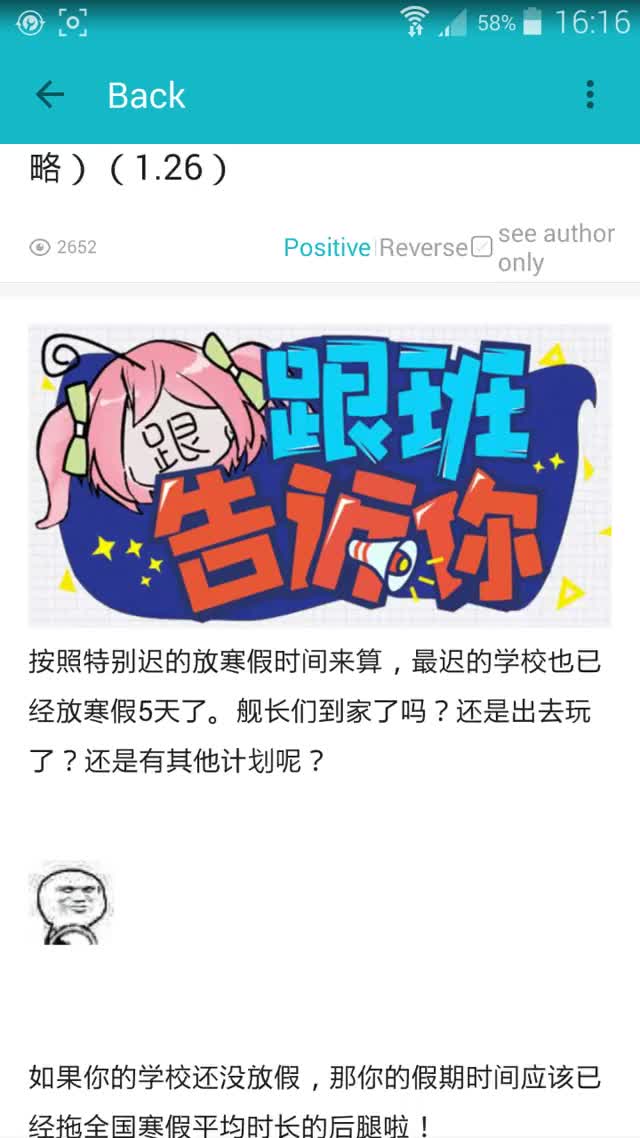This screenshot has height=1138, width=640.
Task: Go back using the arrow icon
Action: [x=49, y=95]
